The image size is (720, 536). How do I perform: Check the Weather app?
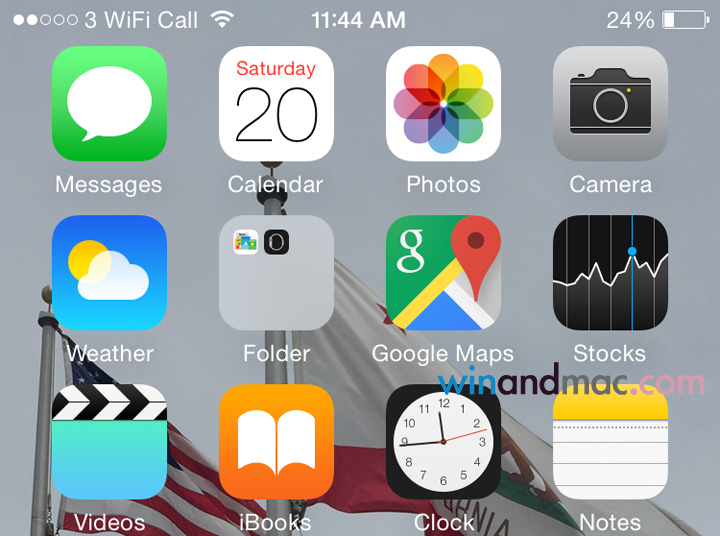(109, 273)
